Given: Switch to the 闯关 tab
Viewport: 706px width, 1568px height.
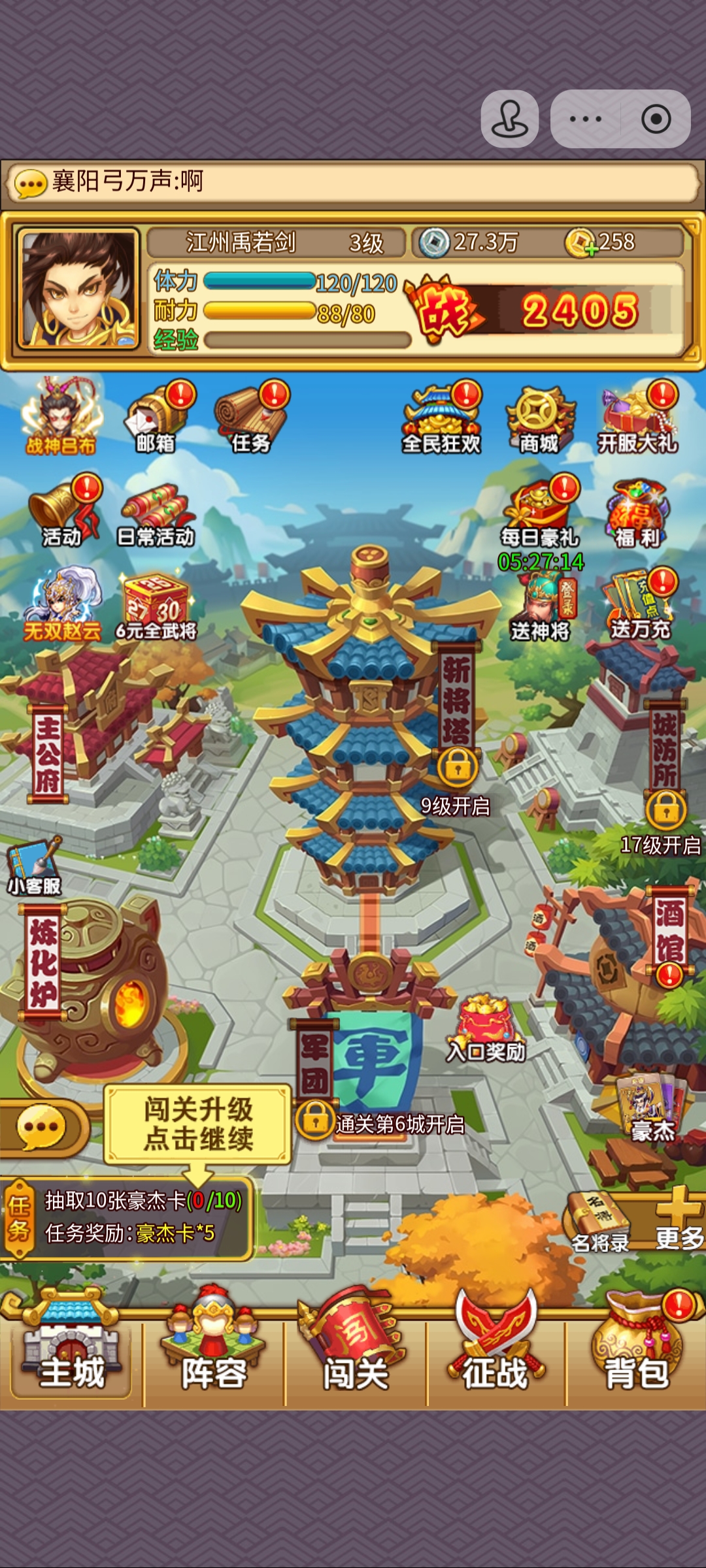Looking at the screenshot, I should tap(355, 1354).
